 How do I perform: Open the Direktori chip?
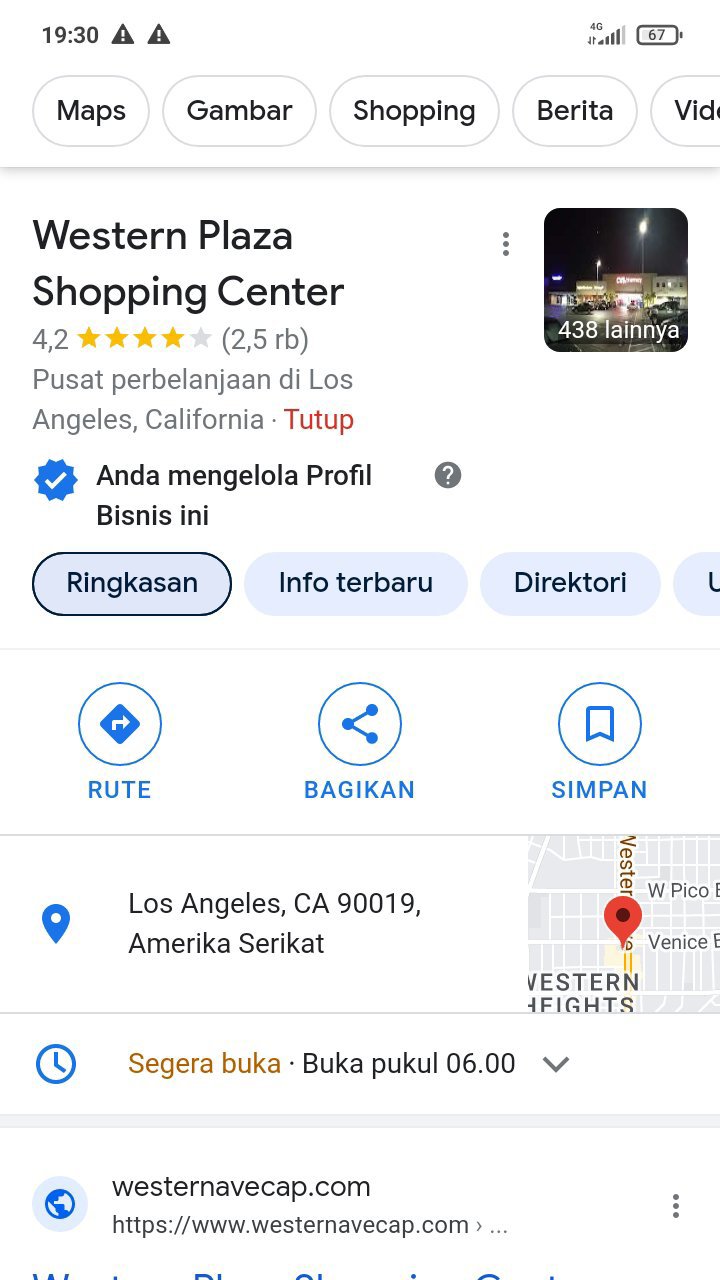point(570,583)
